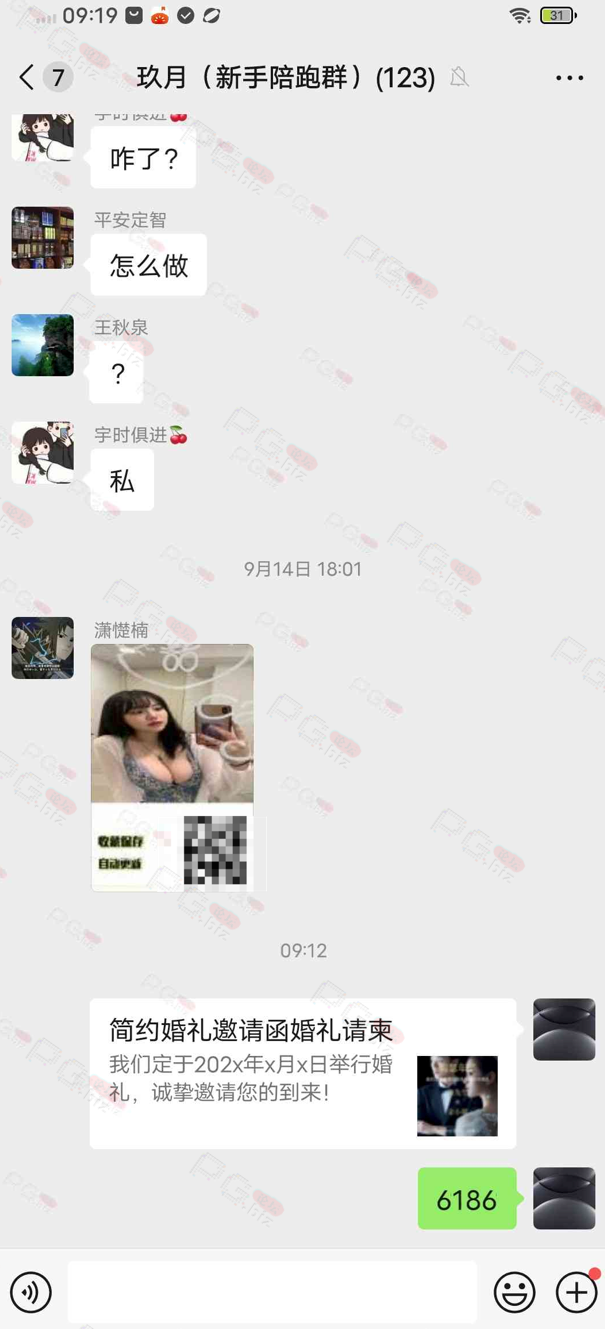The height and width of the screenshot is (1329, 605).
Task: Tap my own avatar beside 6186
Action: pos(564,1198)
